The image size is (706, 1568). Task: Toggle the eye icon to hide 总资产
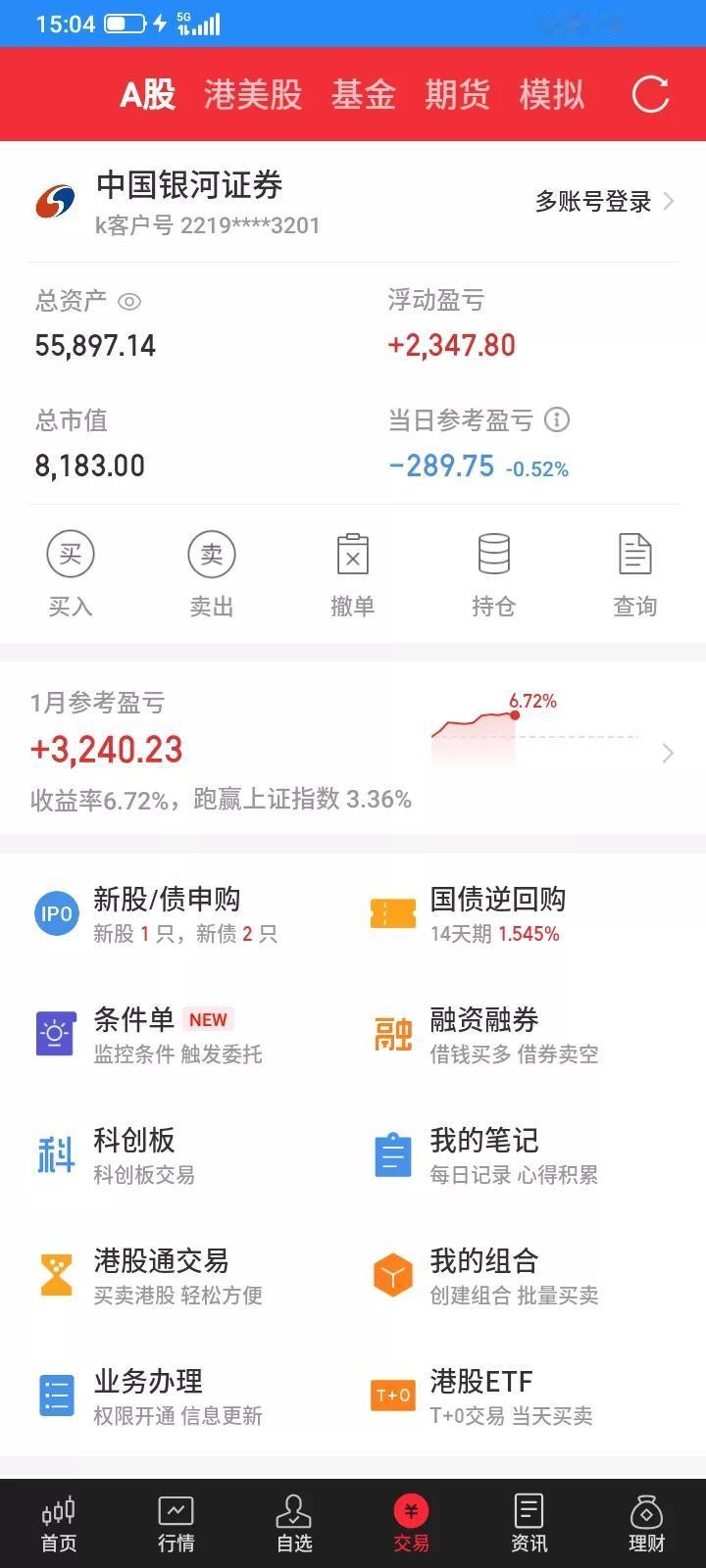coord(128,302)
